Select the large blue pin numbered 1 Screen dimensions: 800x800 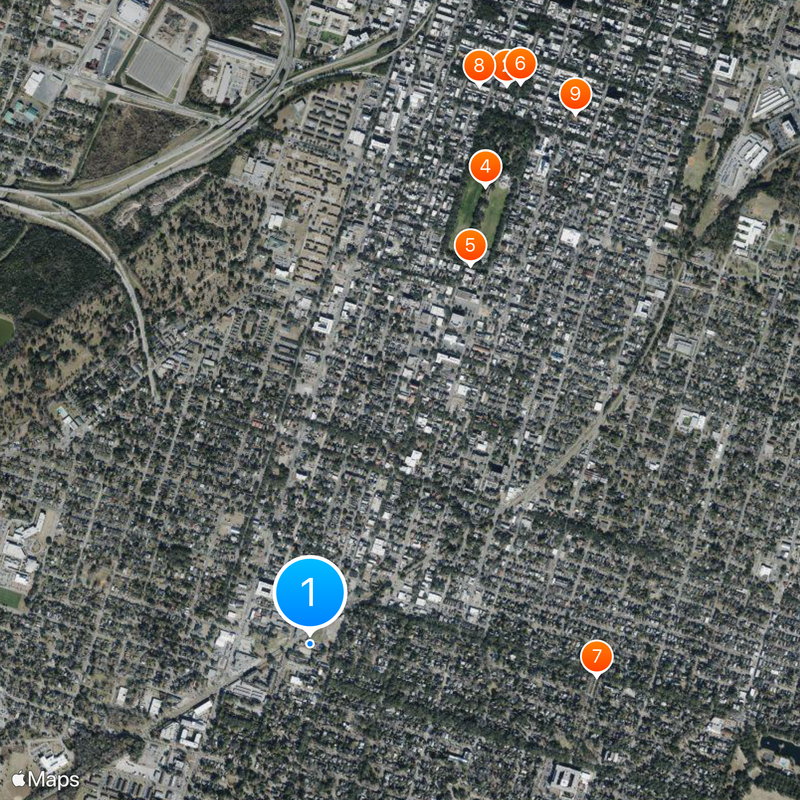click(x=309, y=592)
